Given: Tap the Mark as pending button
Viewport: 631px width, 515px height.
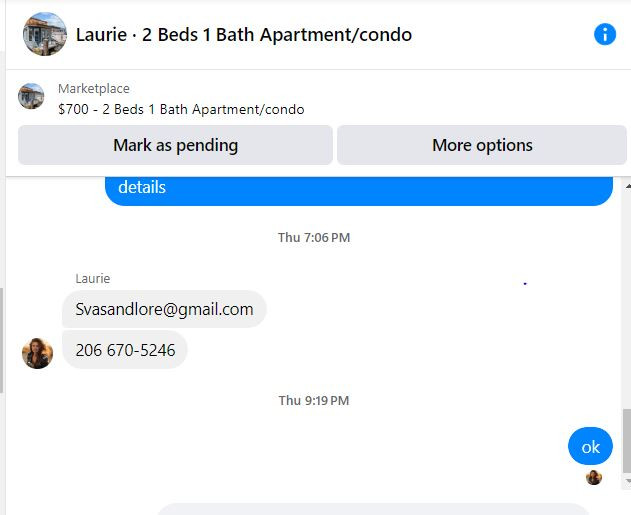Looking at the screenshot, I should (x=175, y=145).
